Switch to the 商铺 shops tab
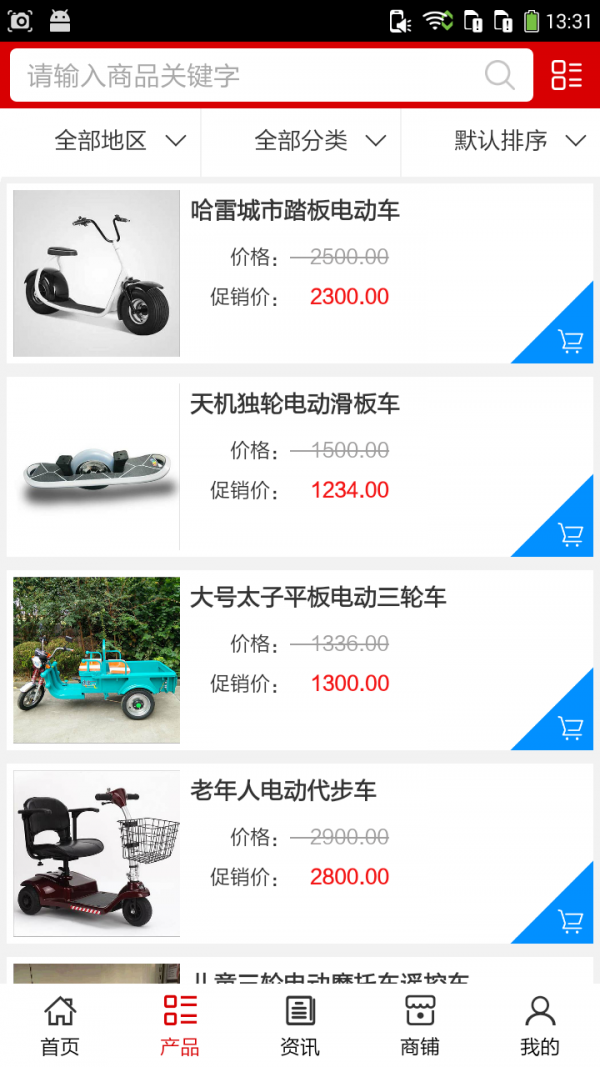 coord(420,1025)
